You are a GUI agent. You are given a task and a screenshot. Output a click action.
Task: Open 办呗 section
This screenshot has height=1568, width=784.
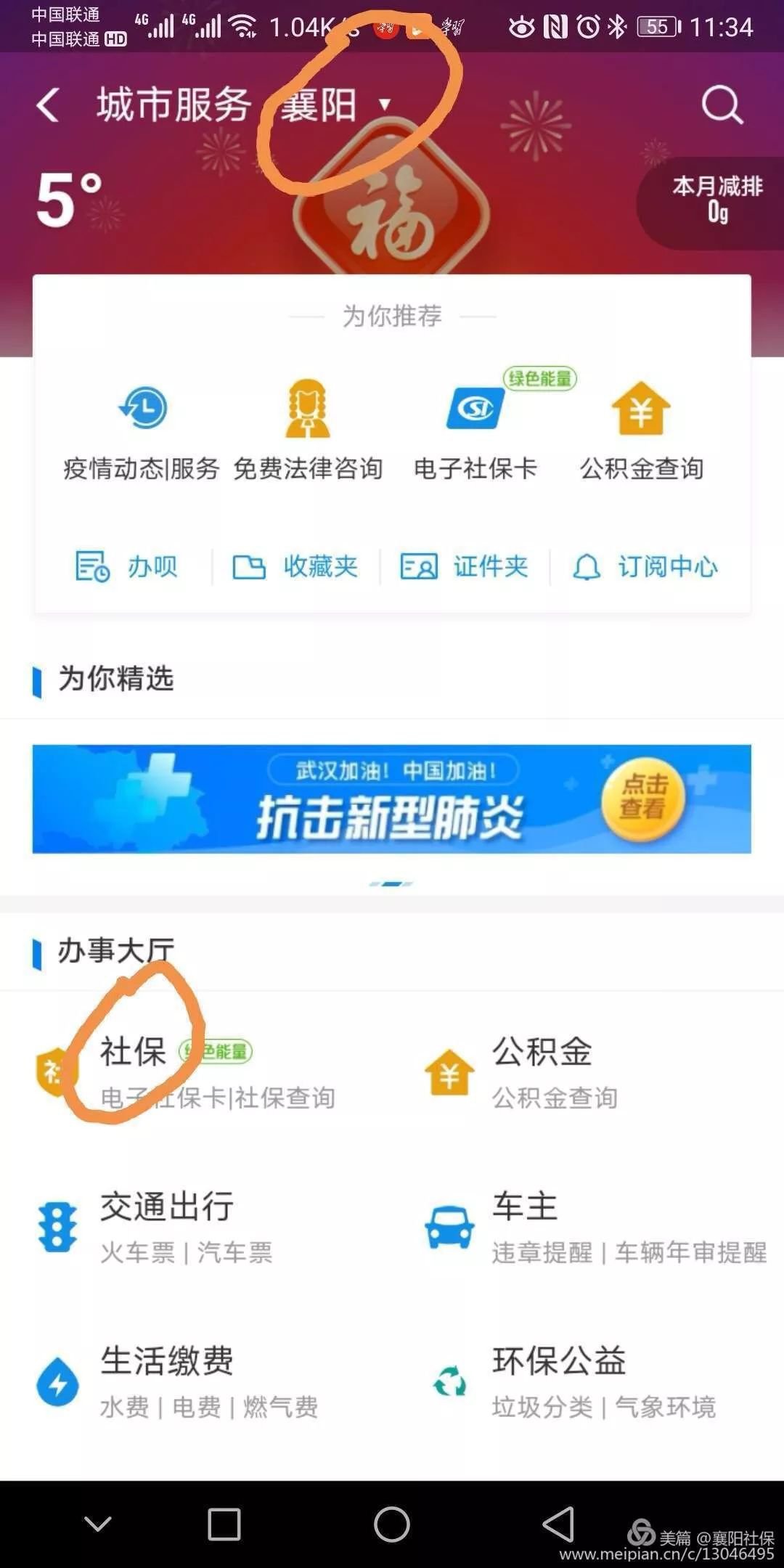127,567
